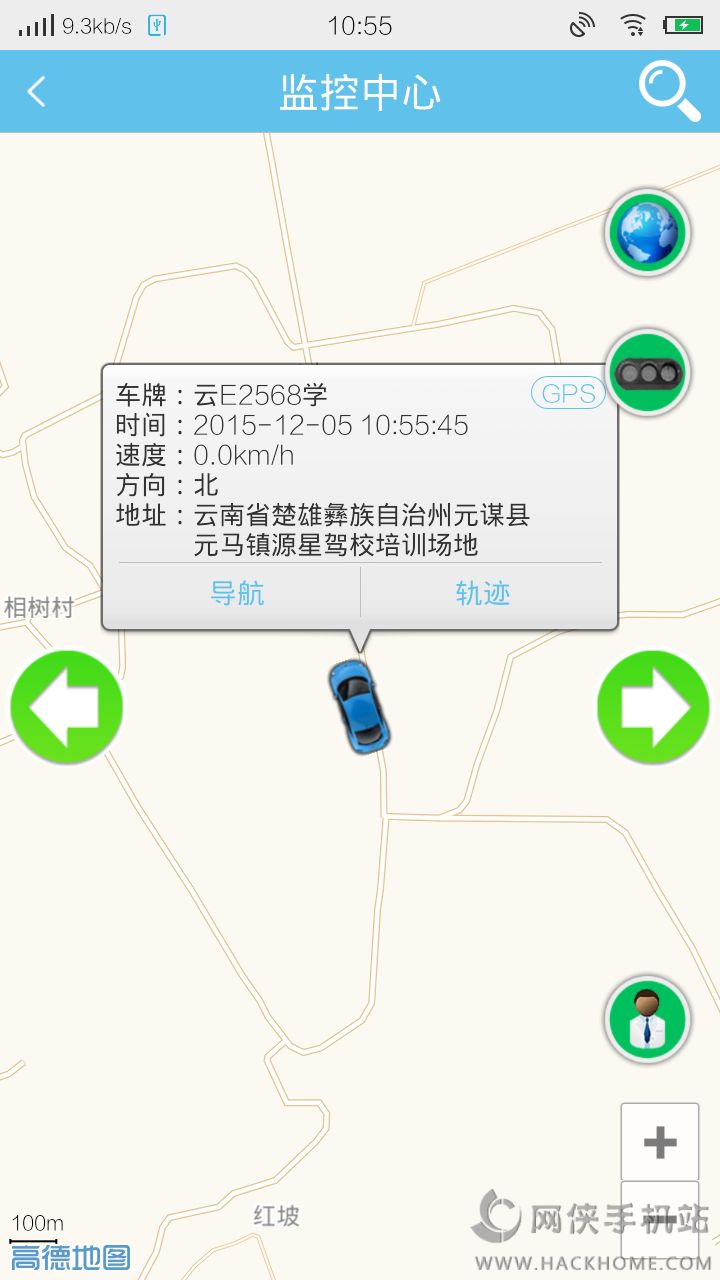Switch to next vehicle with right arrow
This screenshot has height=1280, width=720.
[653, 707]
